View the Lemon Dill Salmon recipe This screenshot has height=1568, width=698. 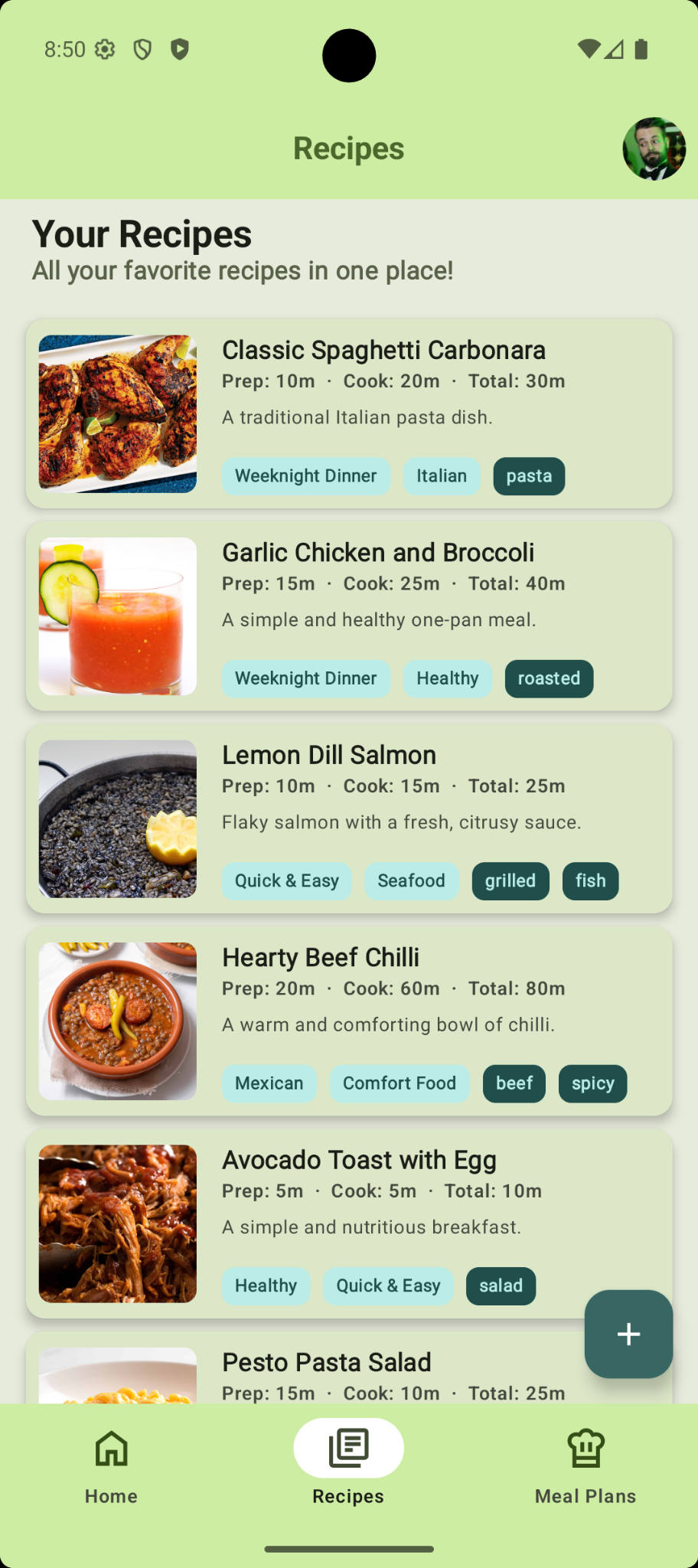329,756
